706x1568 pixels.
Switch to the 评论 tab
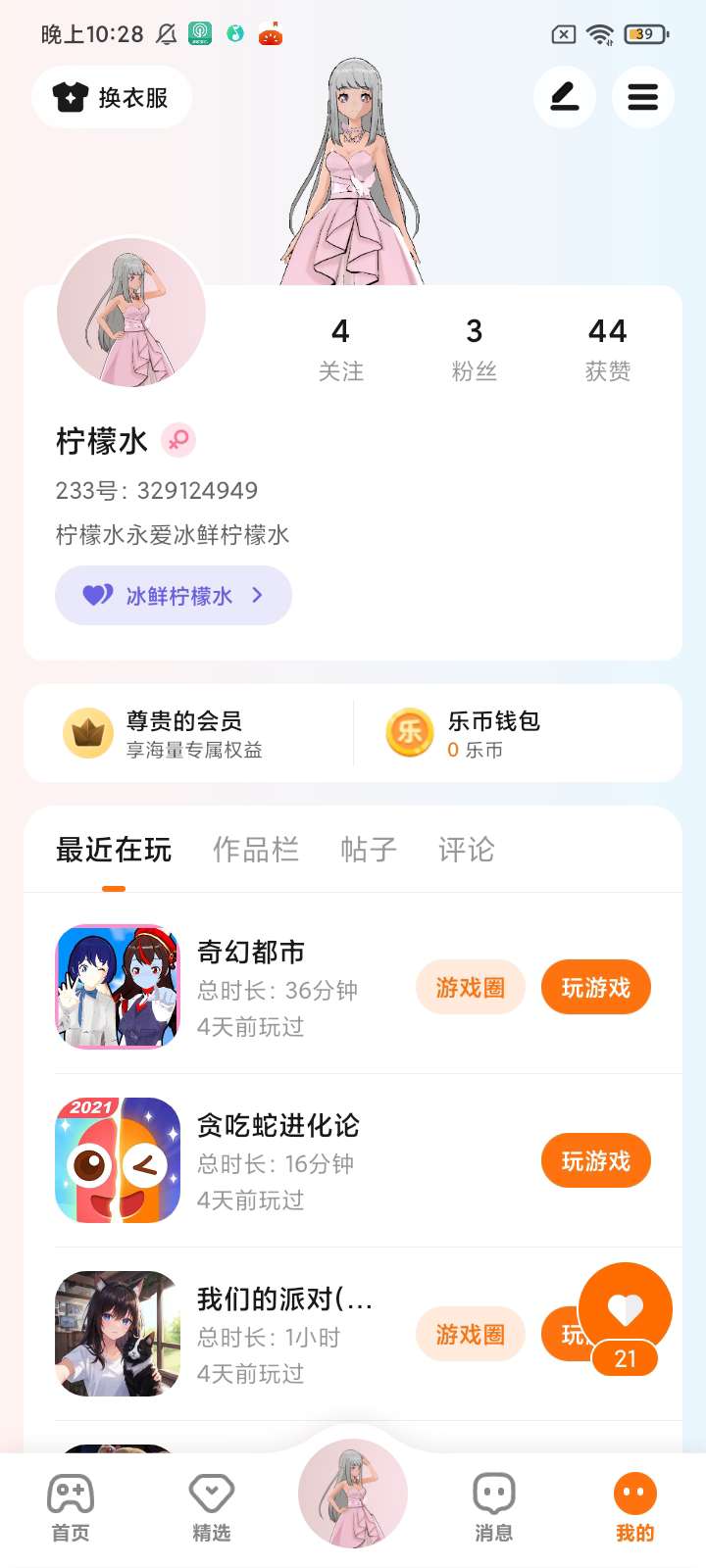467,849
